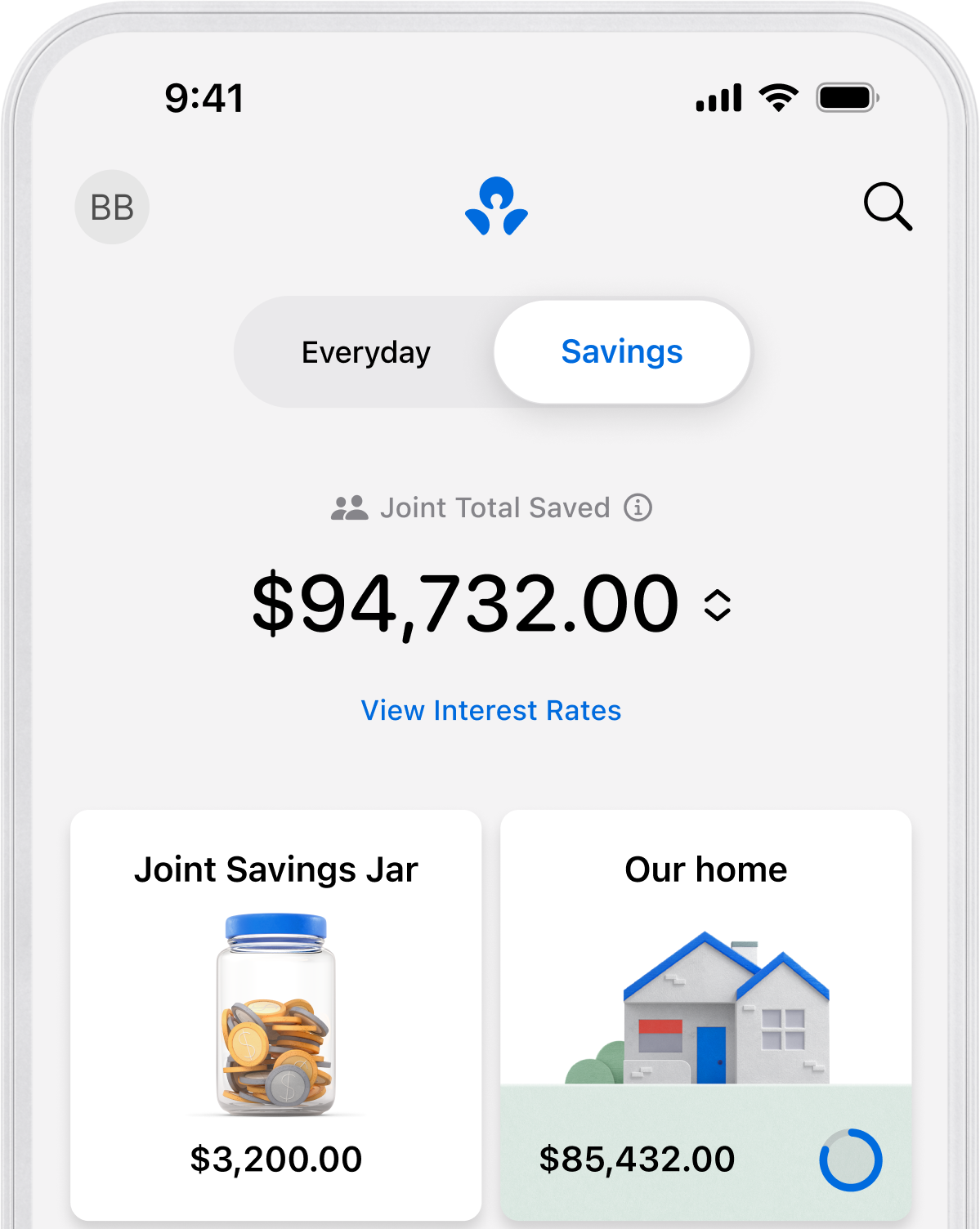This screenshot has width=980, height=1229.
Task: Tap info icon beside Joint Total Saved
Action: tap(638, 507)
